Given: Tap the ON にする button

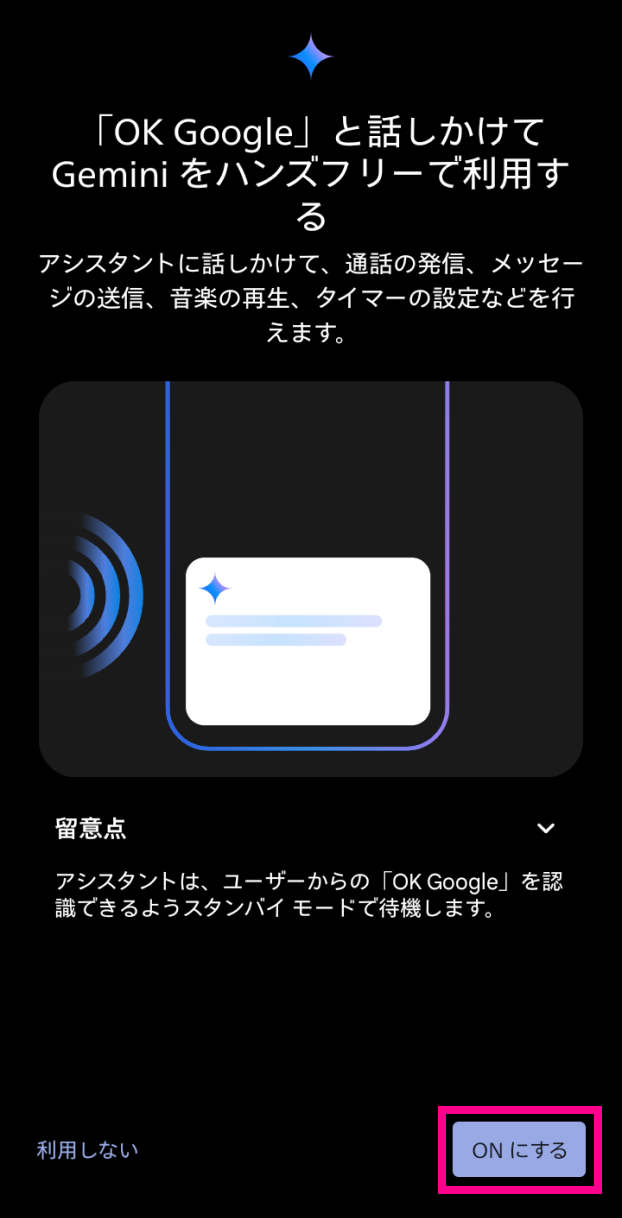Looking at the screenshot, I should [519, 1149].
